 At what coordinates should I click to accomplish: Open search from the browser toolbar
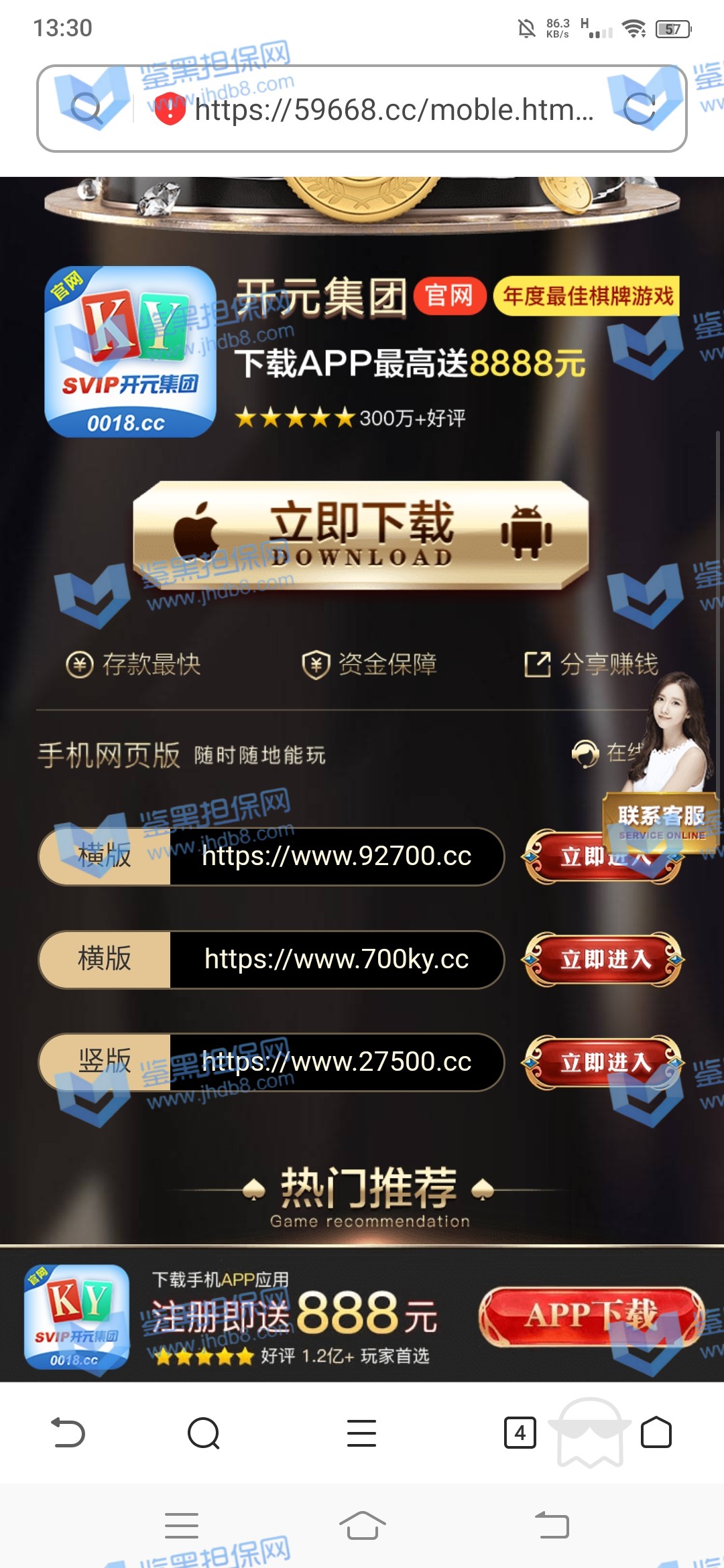click(x=204, y=1433)
